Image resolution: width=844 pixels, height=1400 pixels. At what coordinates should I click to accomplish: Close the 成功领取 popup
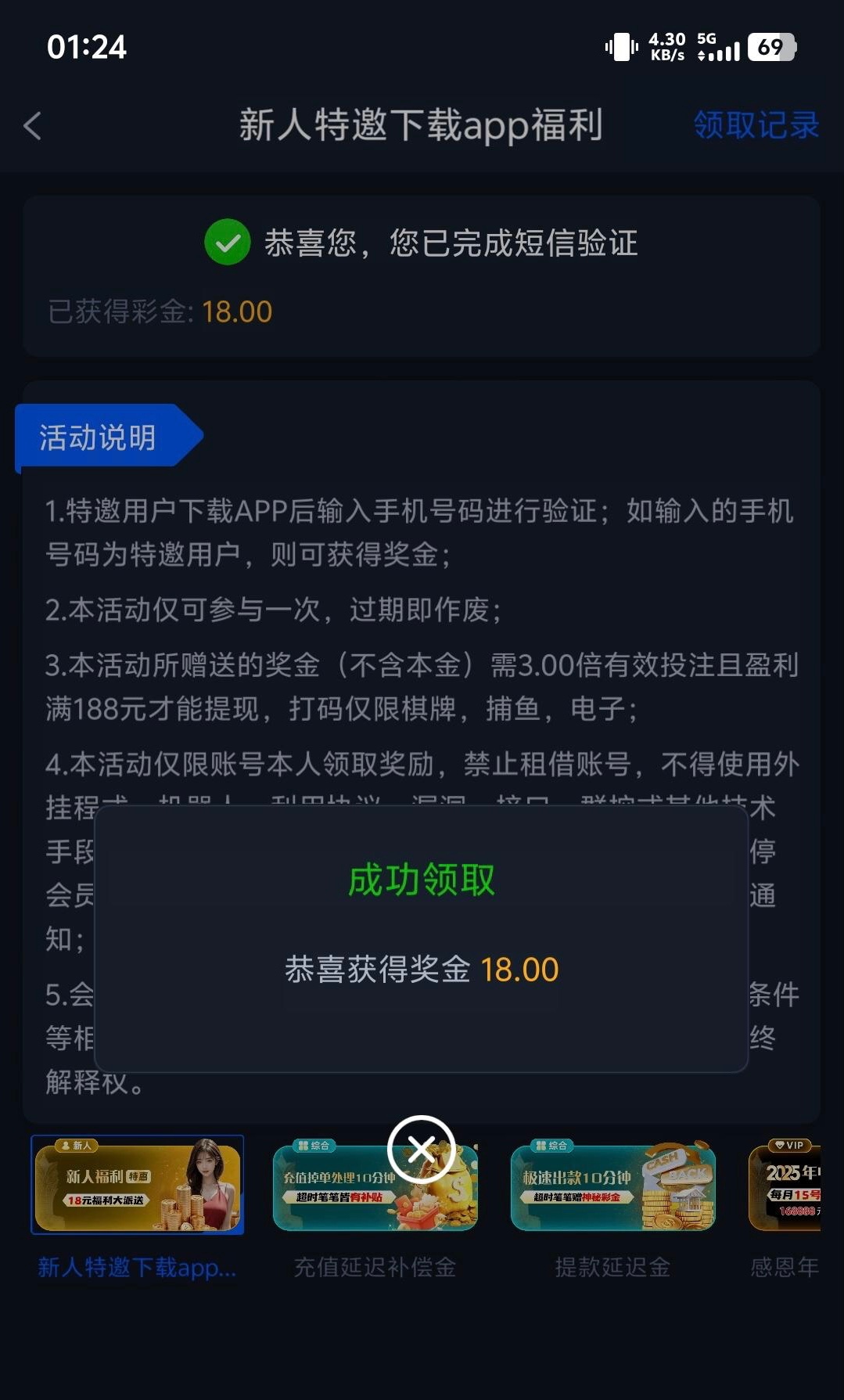coord(421,1149)
